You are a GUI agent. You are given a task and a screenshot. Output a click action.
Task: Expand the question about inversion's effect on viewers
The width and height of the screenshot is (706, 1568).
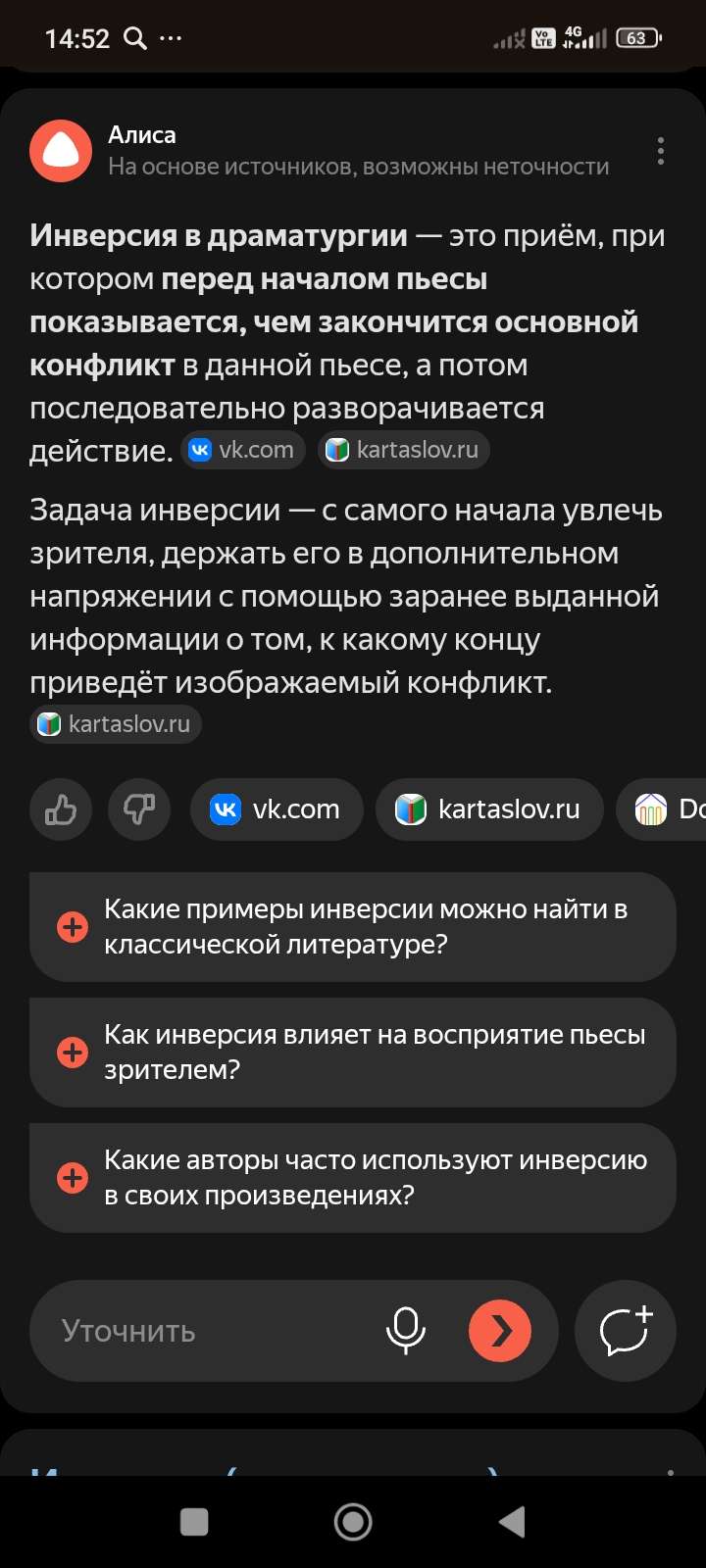click(353, 1052)
